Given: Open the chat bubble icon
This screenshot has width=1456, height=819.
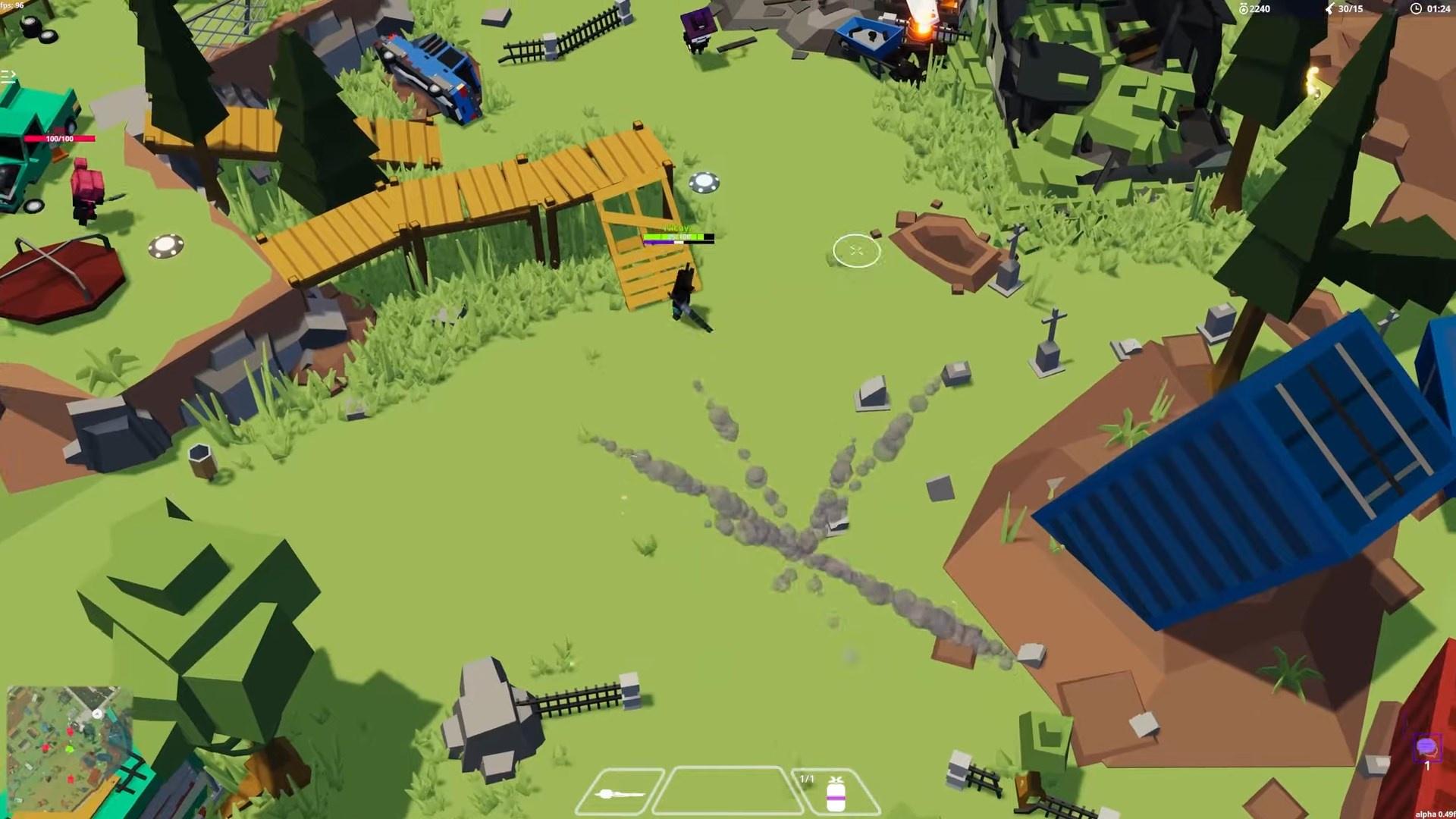Looking at the screenshot, I should [1426, 748].
